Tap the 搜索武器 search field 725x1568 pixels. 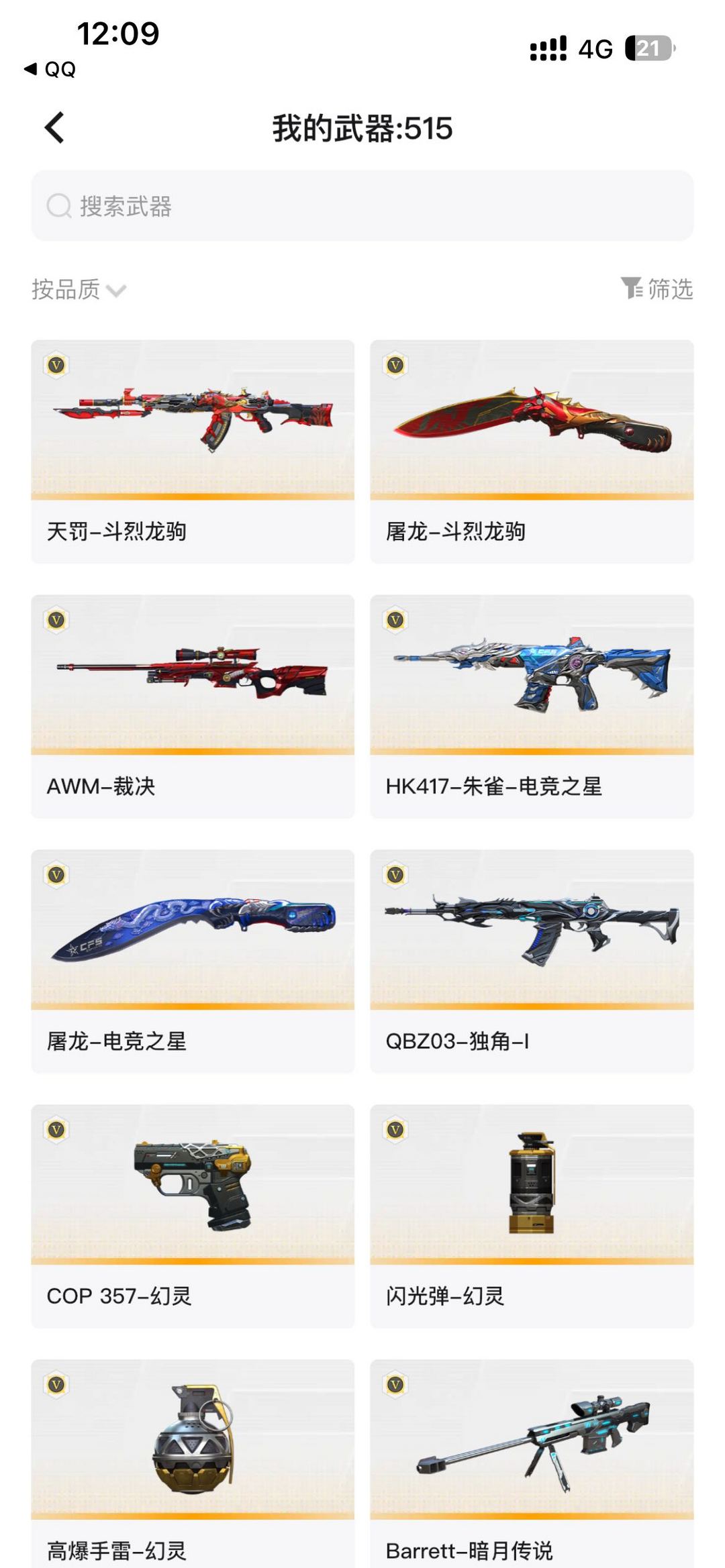pyautogui.click(x=362, y=206)
